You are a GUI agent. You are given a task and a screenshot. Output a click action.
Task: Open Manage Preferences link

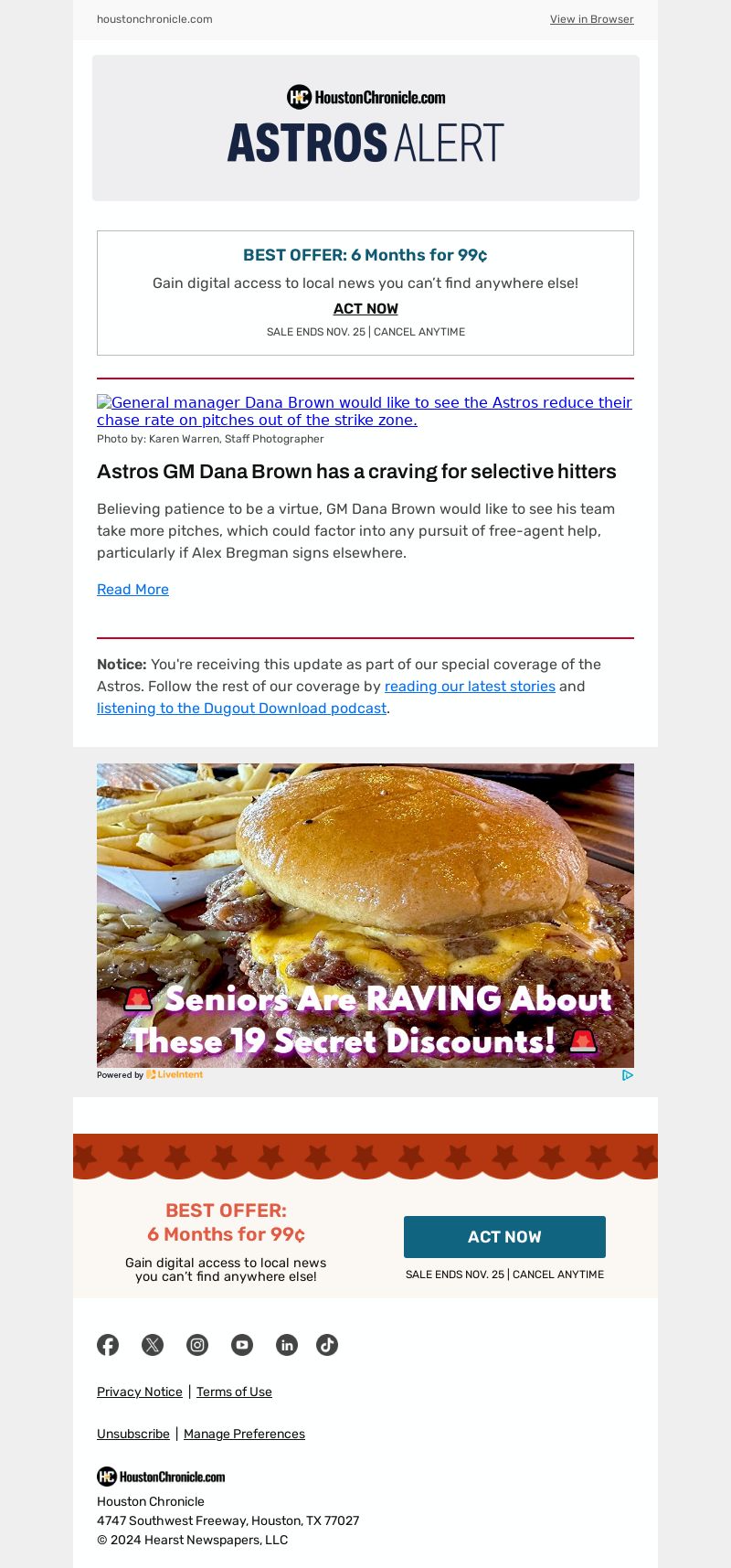pyautogui.click(x=244, y=1434)
